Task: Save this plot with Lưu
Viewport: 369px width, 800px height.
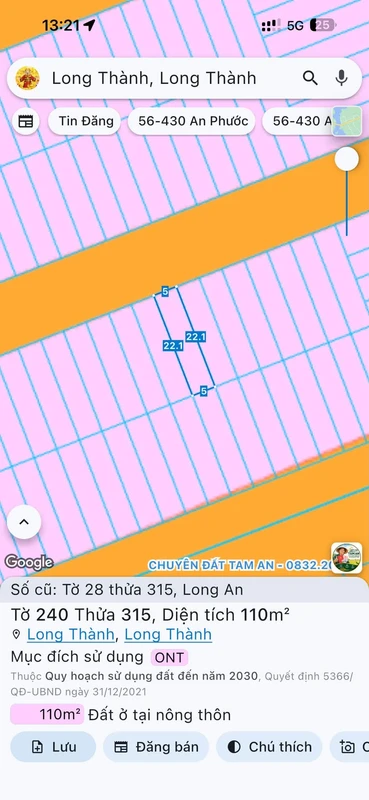Action: coord(53,747)
